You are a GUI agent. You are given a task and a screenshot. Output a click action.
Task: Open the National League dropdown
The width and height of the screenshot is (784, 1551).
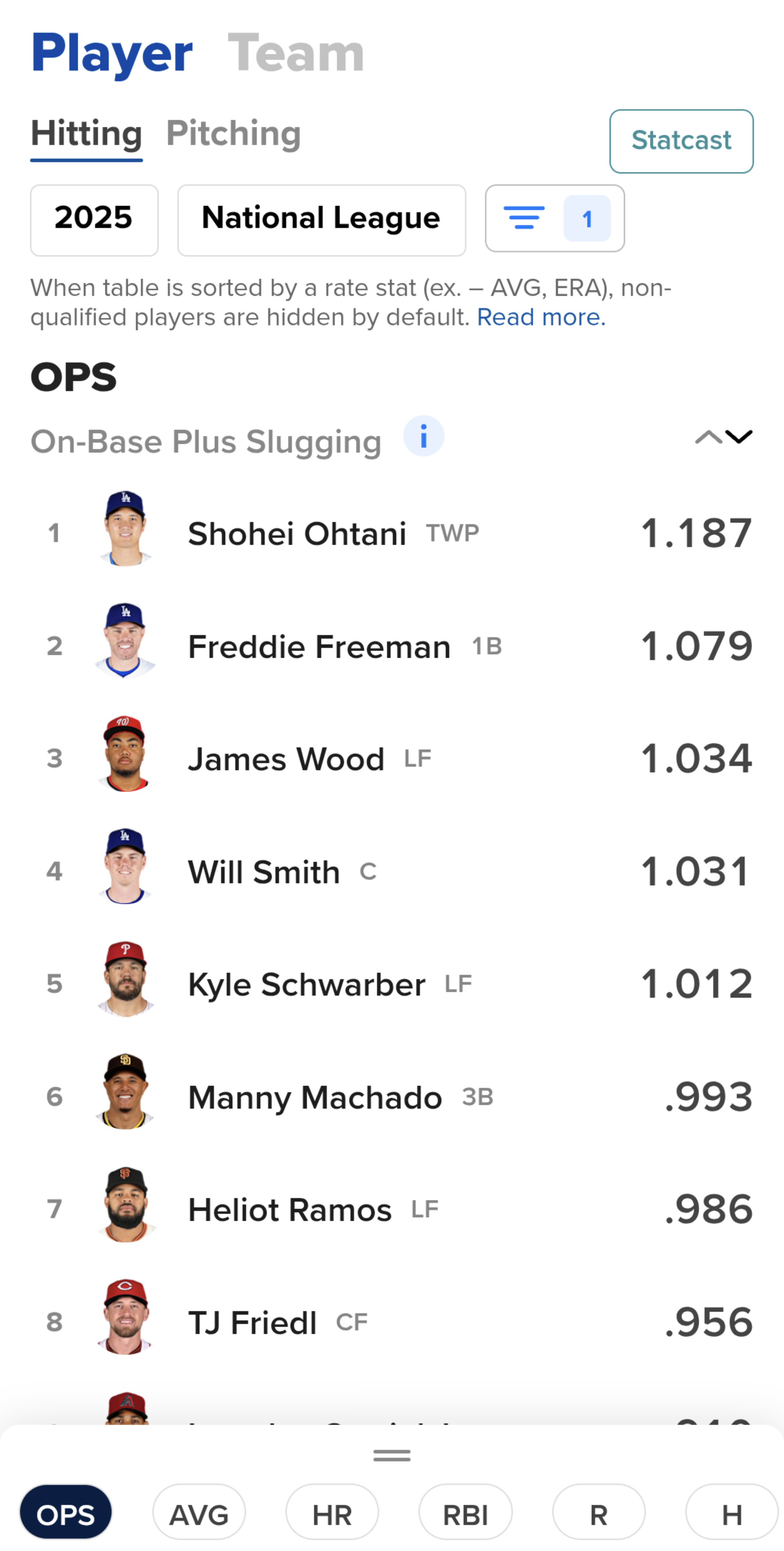(321, 220)
